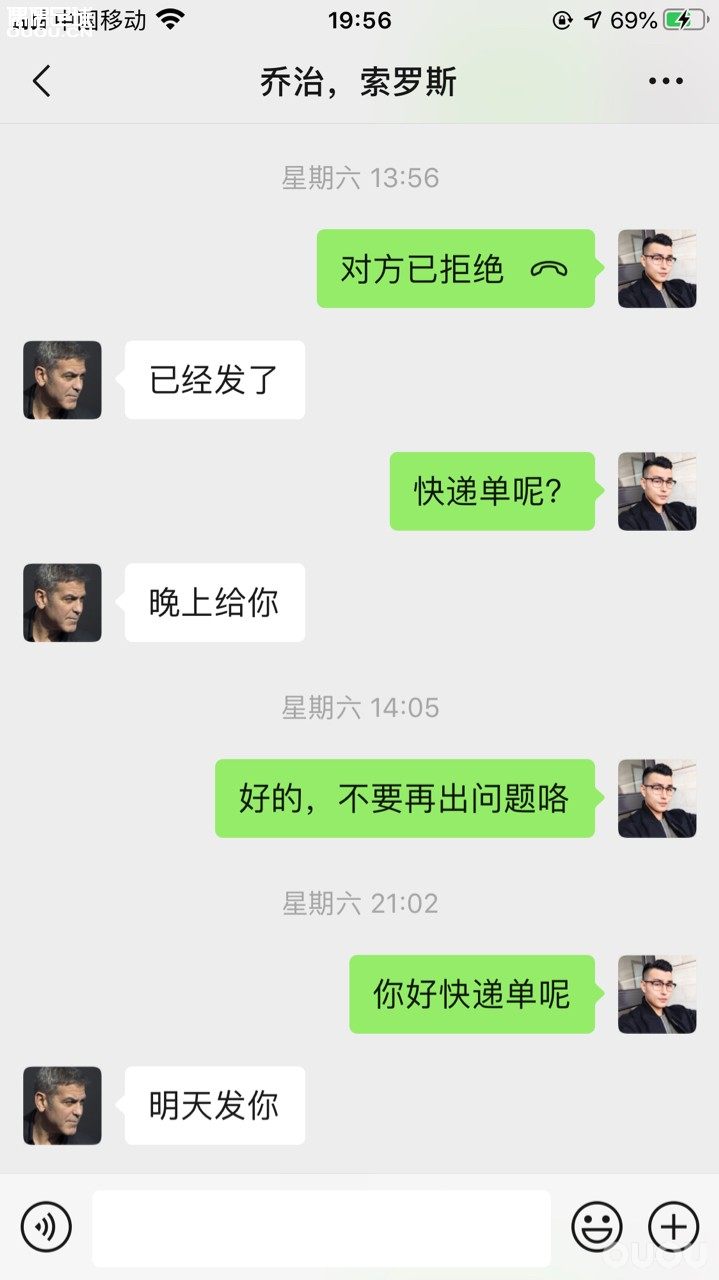Focus the message text field
The width and height of the screenshot is (719, 1280).
tap(321, 1228)
